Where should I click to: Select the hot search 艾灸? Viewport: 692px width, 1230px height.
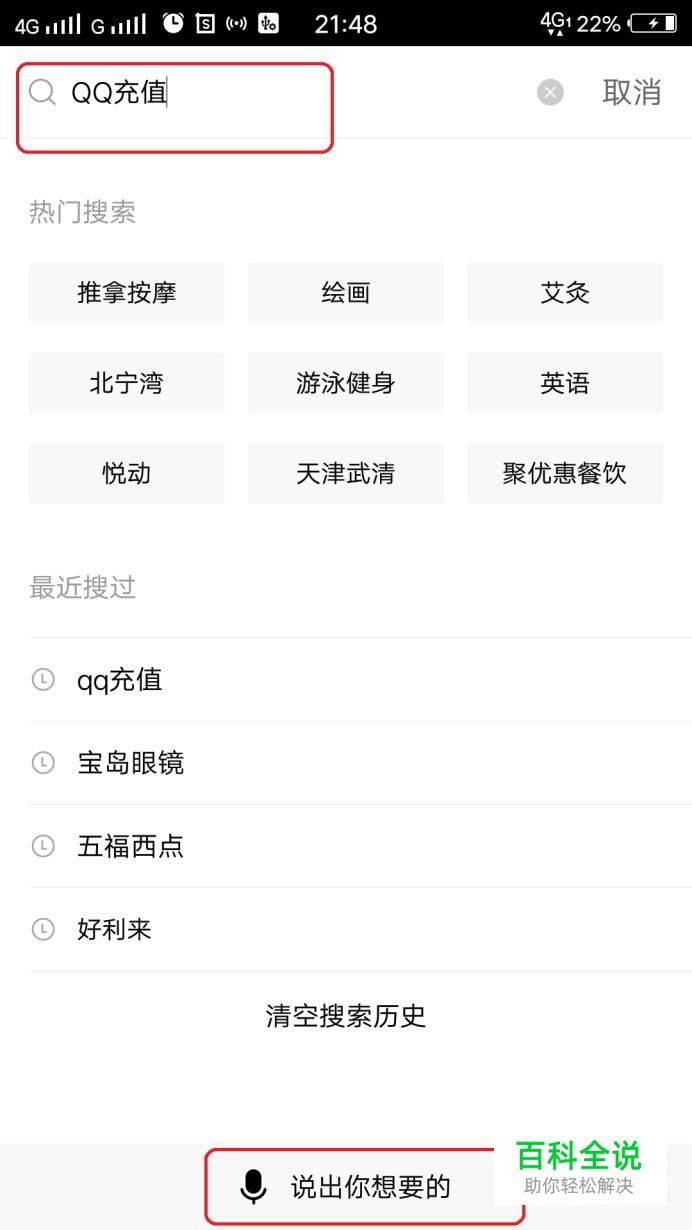(565, 292)
